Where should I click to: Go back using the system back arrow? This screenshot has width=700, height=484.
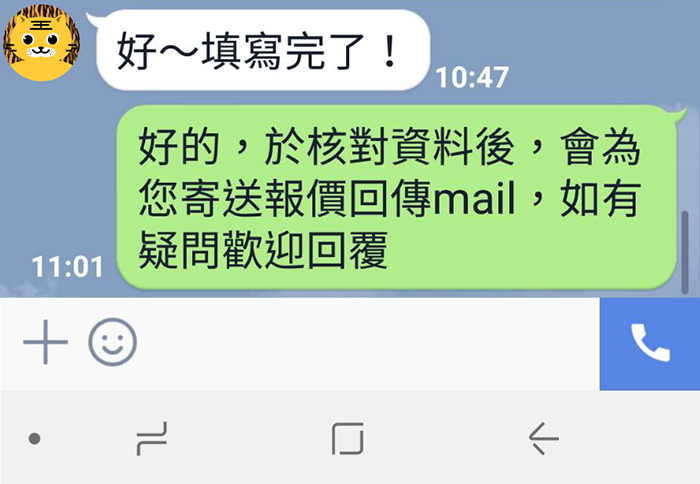[543, 438]
